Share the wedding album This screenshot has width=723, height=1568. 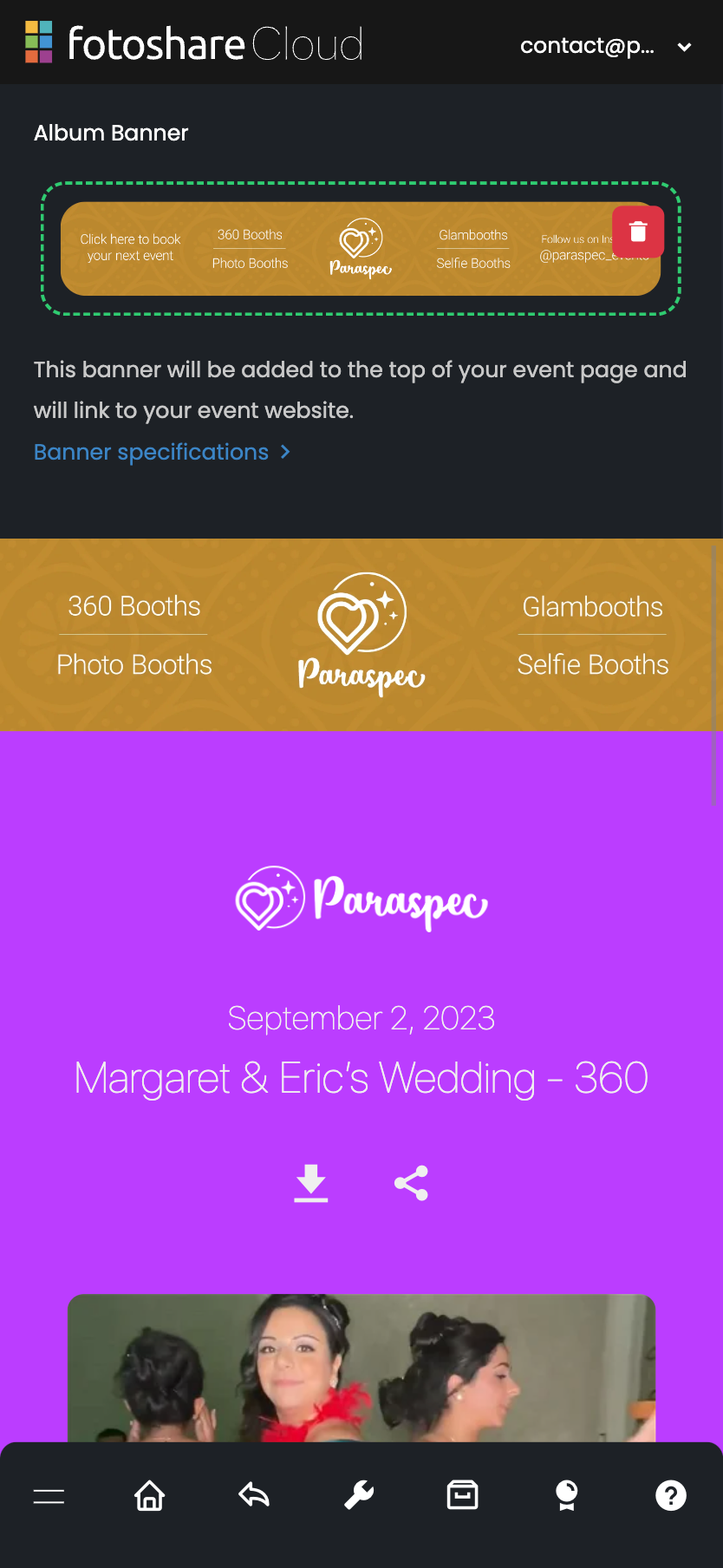[x=411, y=1183]
